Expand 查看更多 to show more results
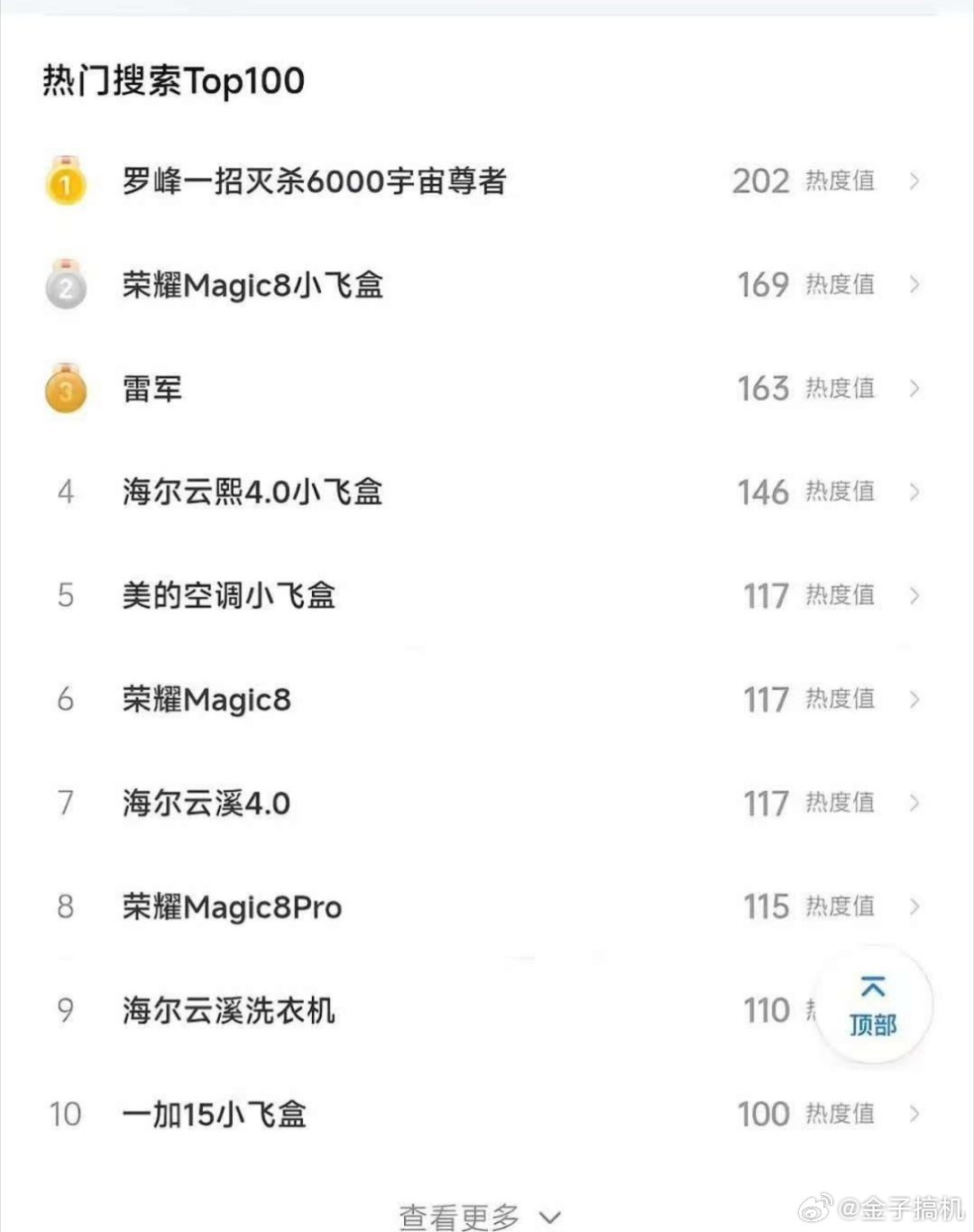 (478, 1215)
